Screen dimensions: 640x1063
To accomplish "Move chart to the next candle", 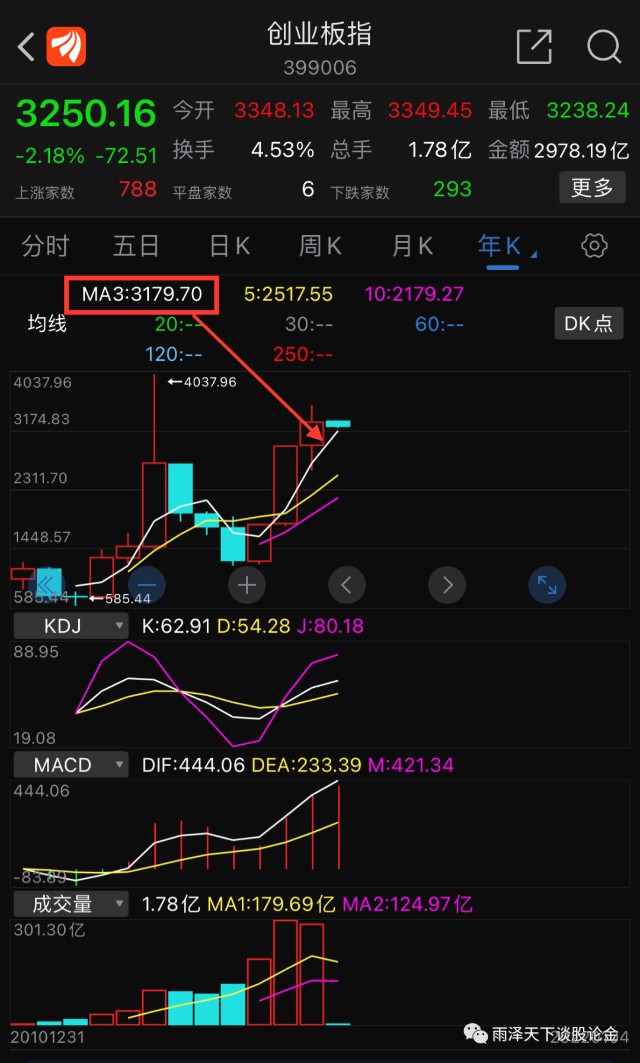I will 447,584.
